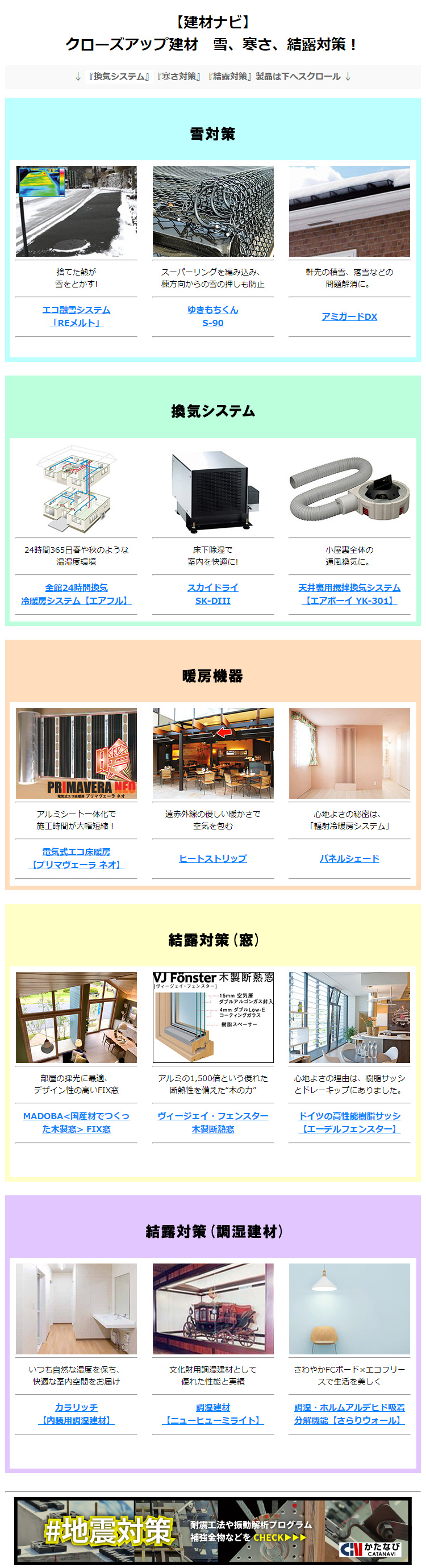Viewport: 426px width, 1568px height.
Task: Follow the アミガードDX link
Action: (349, 316)
